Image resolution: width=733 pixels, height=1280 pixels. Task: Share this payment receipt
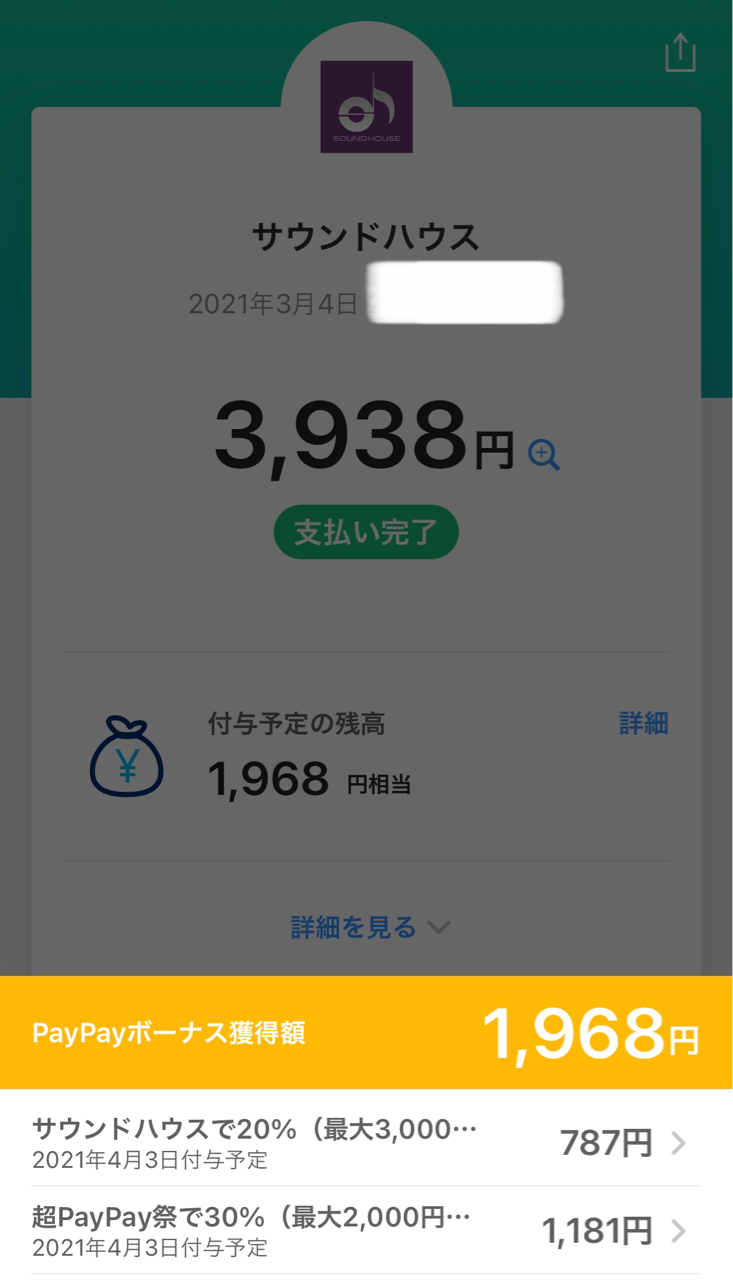[x=680, y=53]
